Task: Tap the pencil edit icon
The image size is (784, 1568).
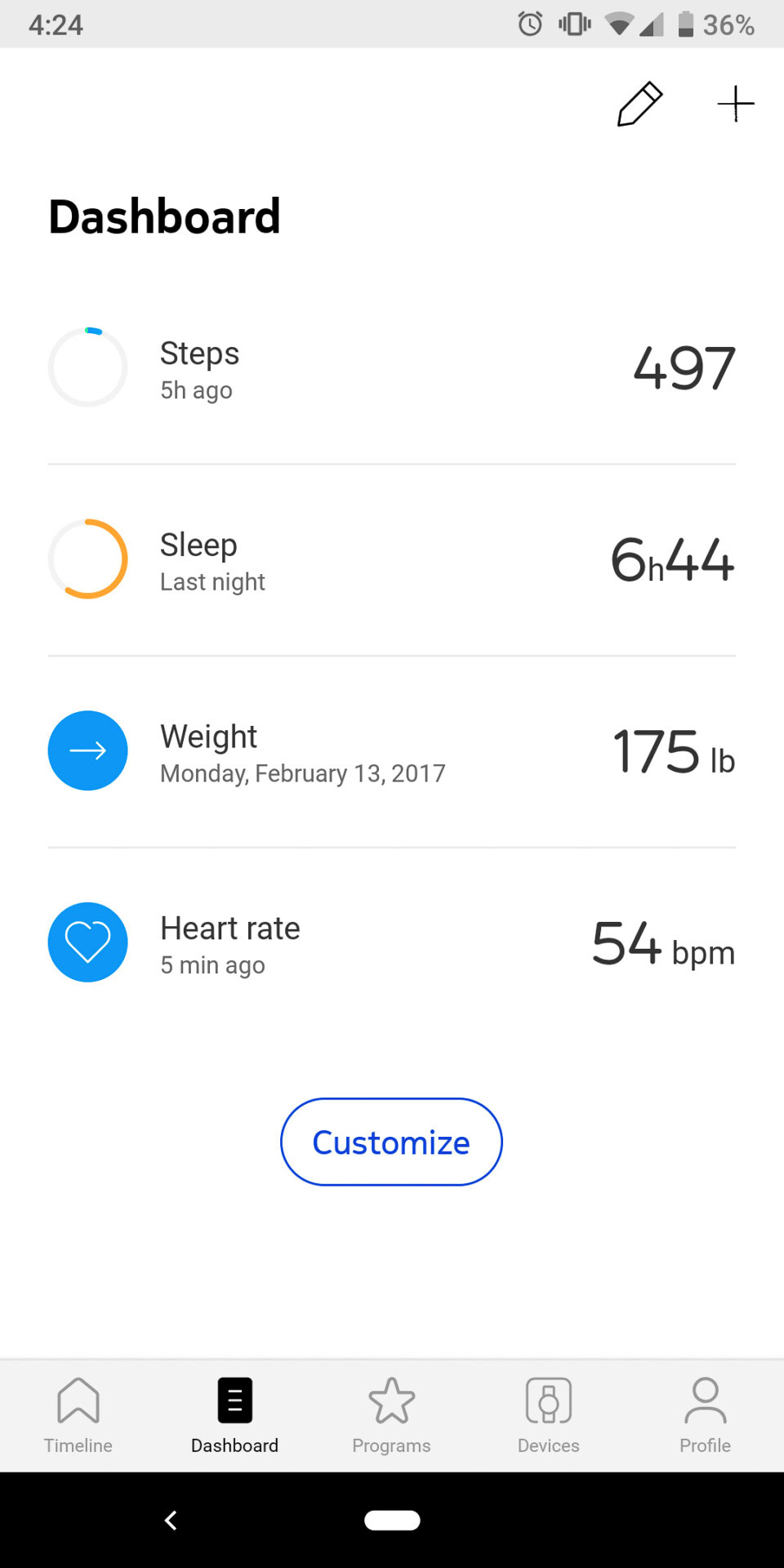Action: [x=639, y=104]
